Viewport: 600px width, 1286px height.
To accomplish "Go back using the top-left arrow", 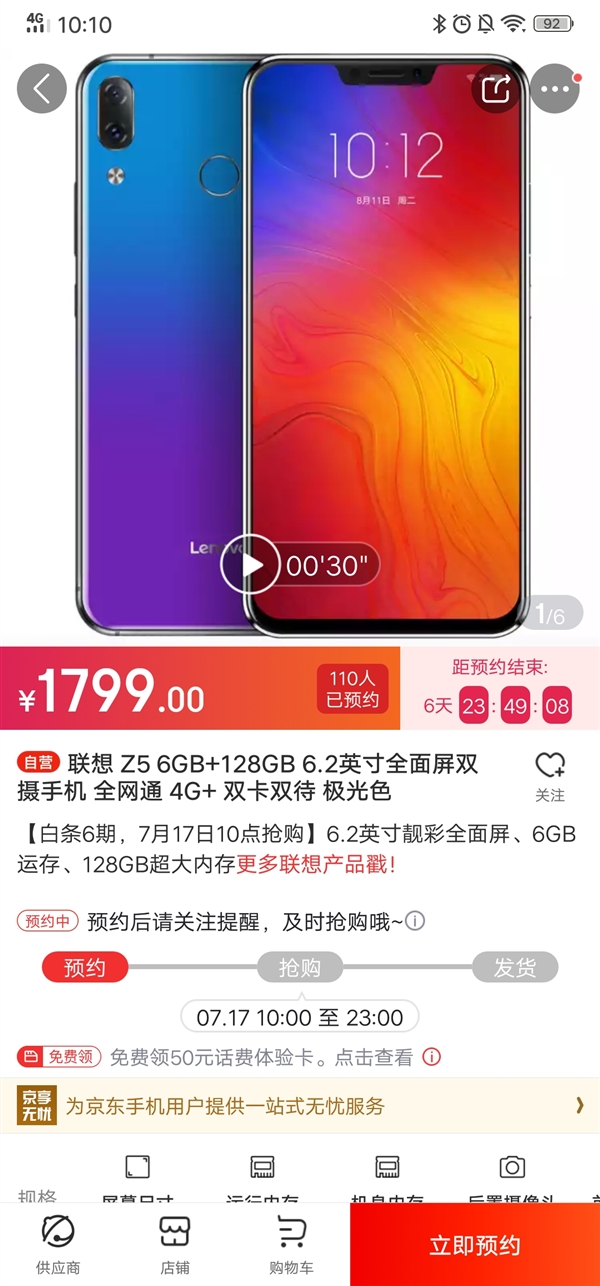I will coord(42,88).
